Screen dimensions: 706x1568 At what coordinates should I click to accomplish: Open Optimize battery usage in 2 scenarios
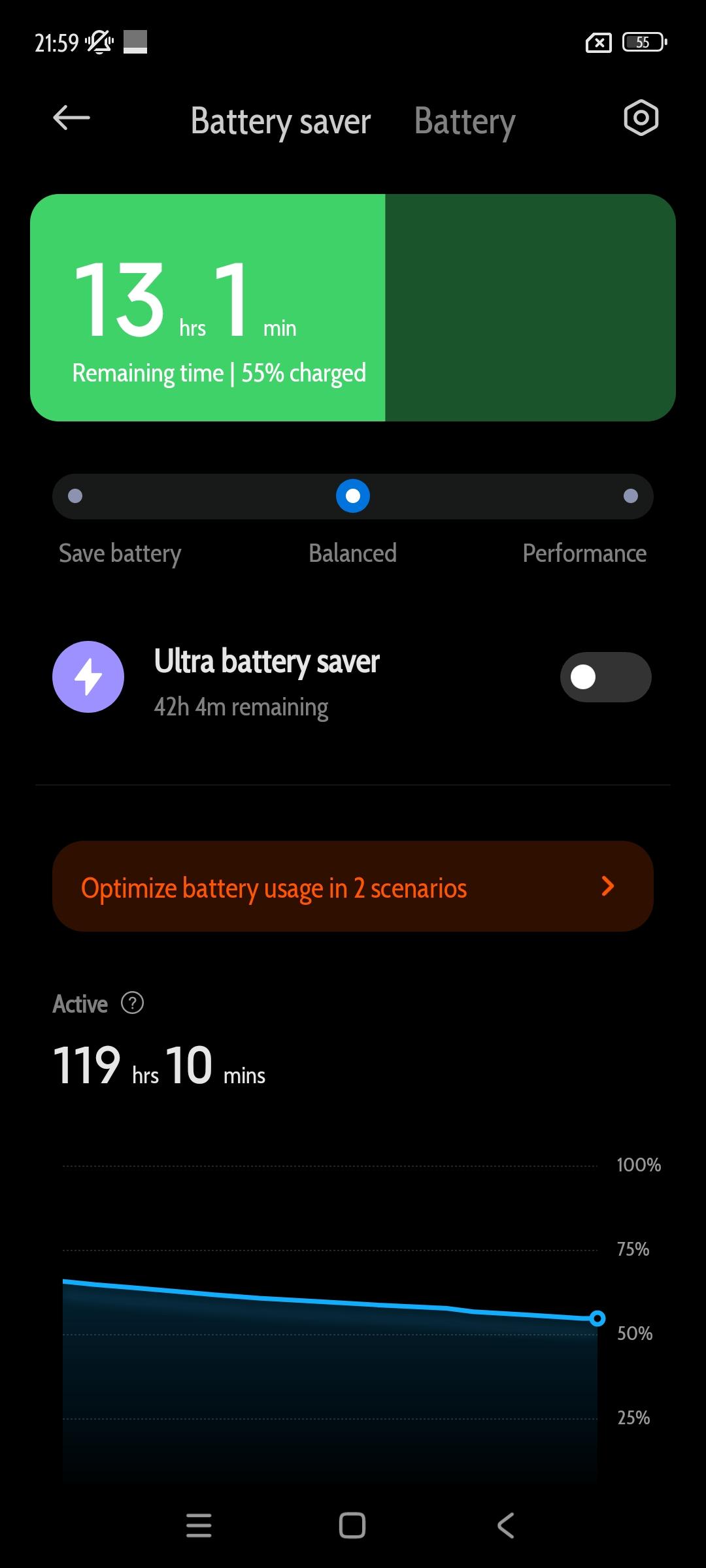click(x=353, y=887)
